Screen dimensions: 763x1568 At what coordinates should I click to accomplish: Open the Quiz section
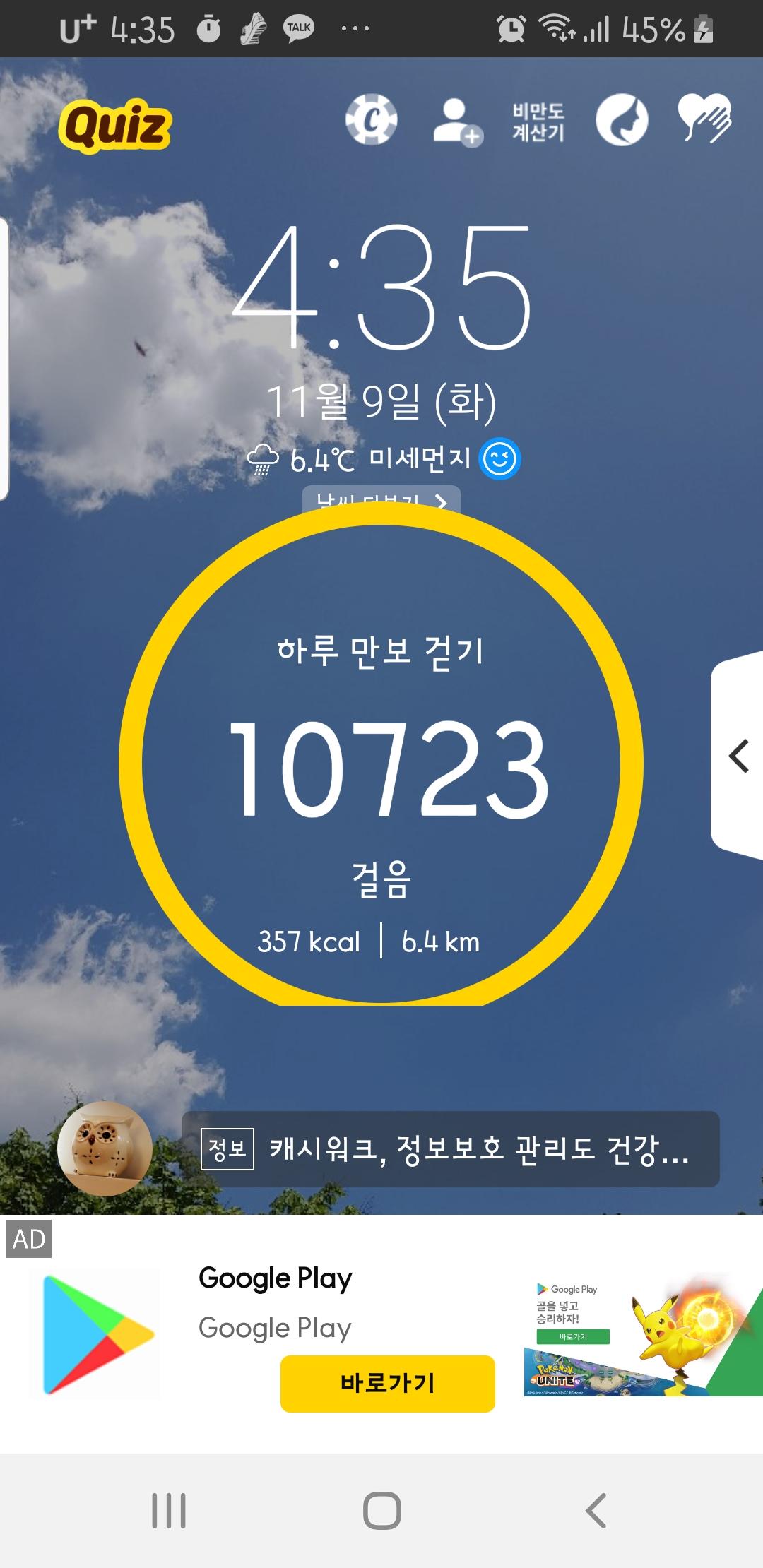116,126
